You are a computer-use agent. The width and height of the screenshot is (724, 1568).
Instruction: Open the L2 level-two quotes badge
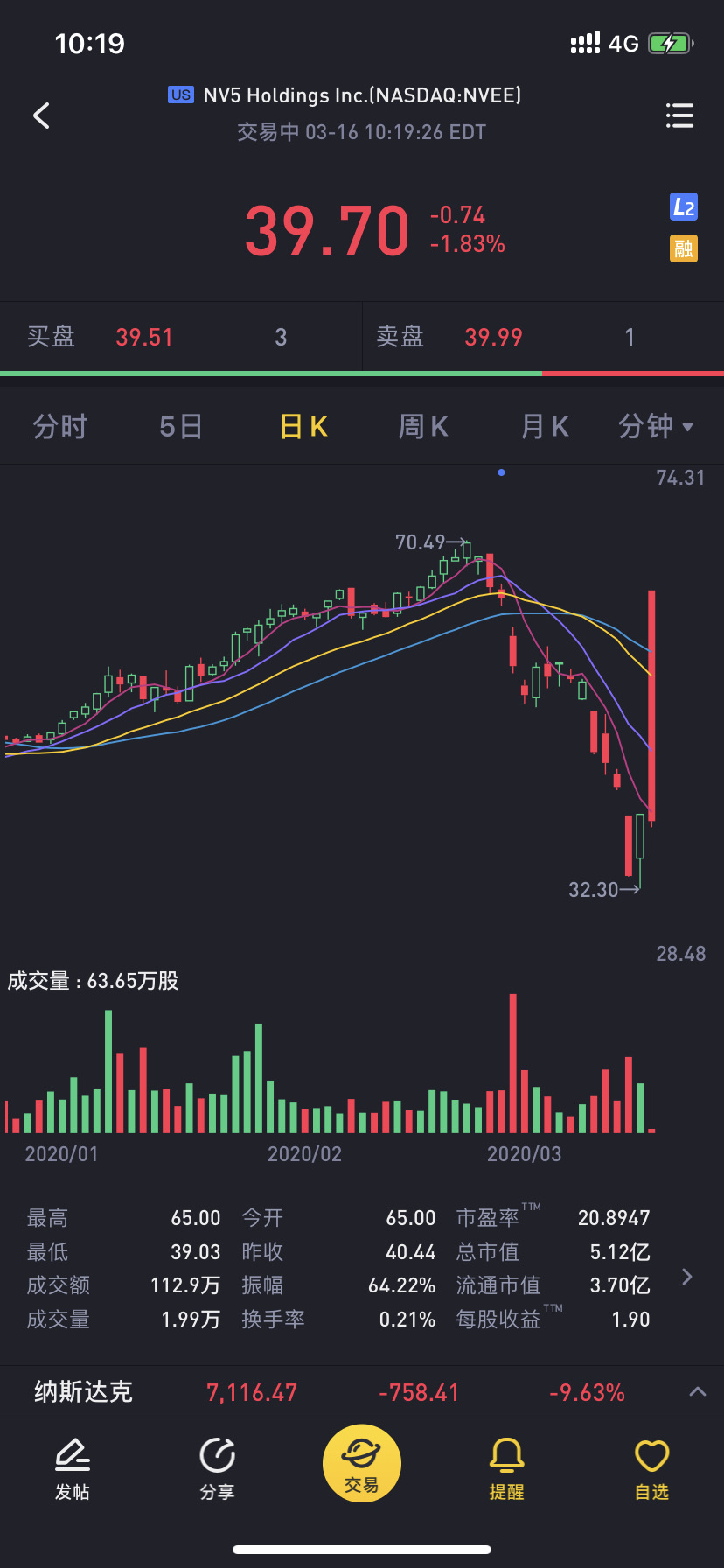pyautogui.click(x=684, y=206)
